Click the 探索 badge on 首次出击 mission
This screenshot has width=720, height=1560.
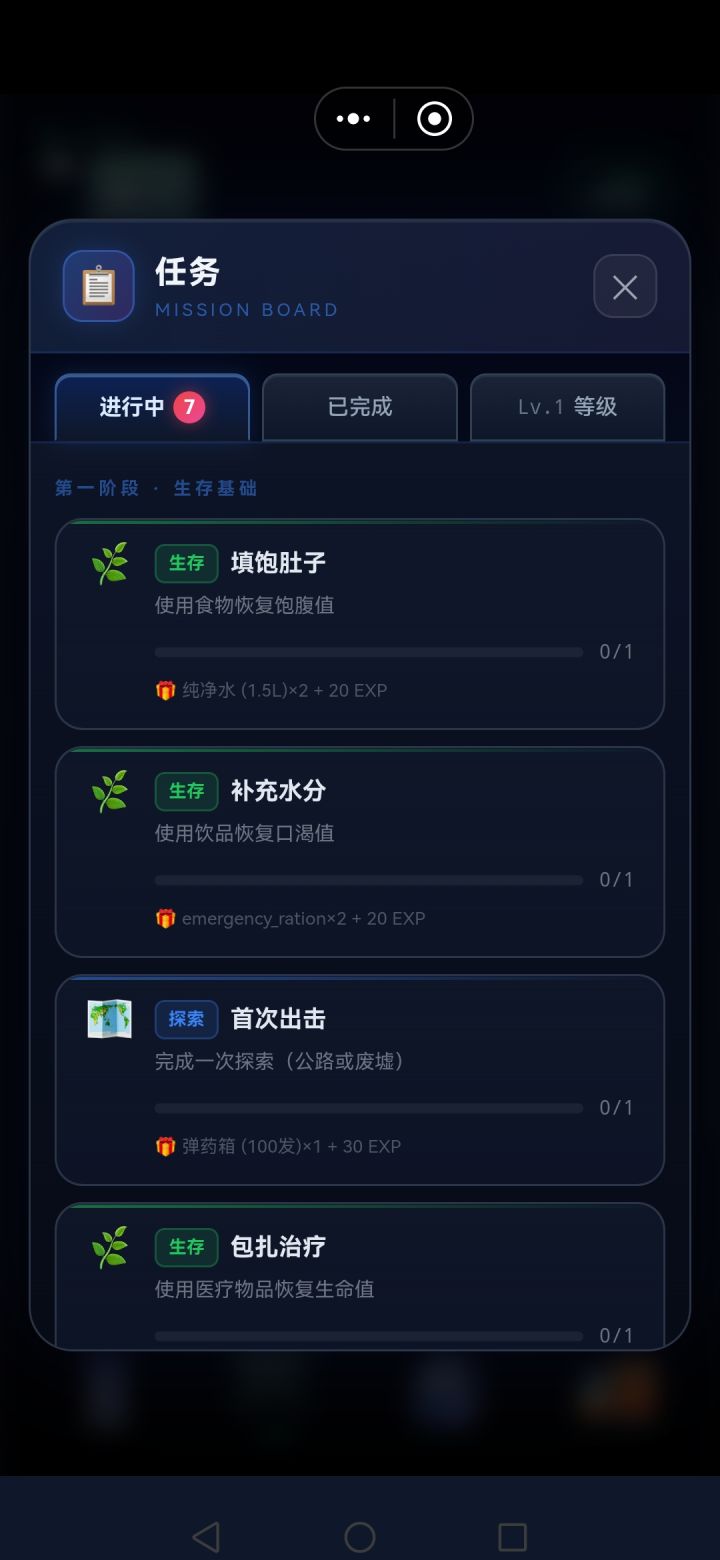click(x=186, y=1019)
